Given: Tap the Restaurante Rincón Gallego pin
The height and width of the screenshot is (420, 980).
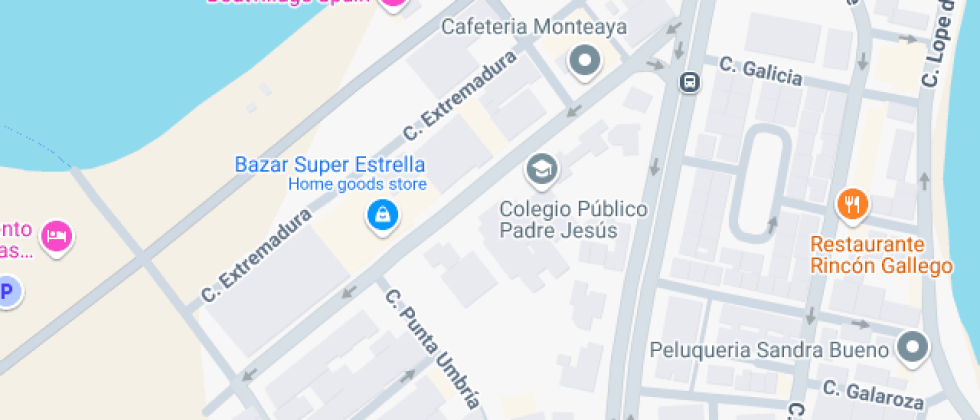Looking at the screenshot, I should coord(852,205).
